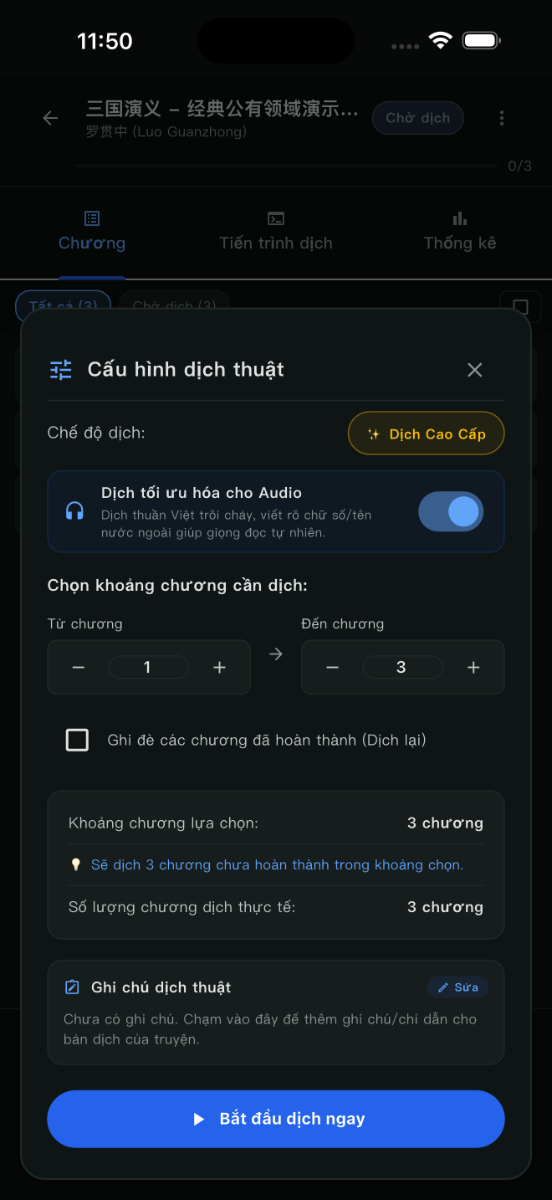This screenshot has width=552, height=1200.
Task: Close the Cấu hình dịch thuật dialog
Action: point(475,370)
